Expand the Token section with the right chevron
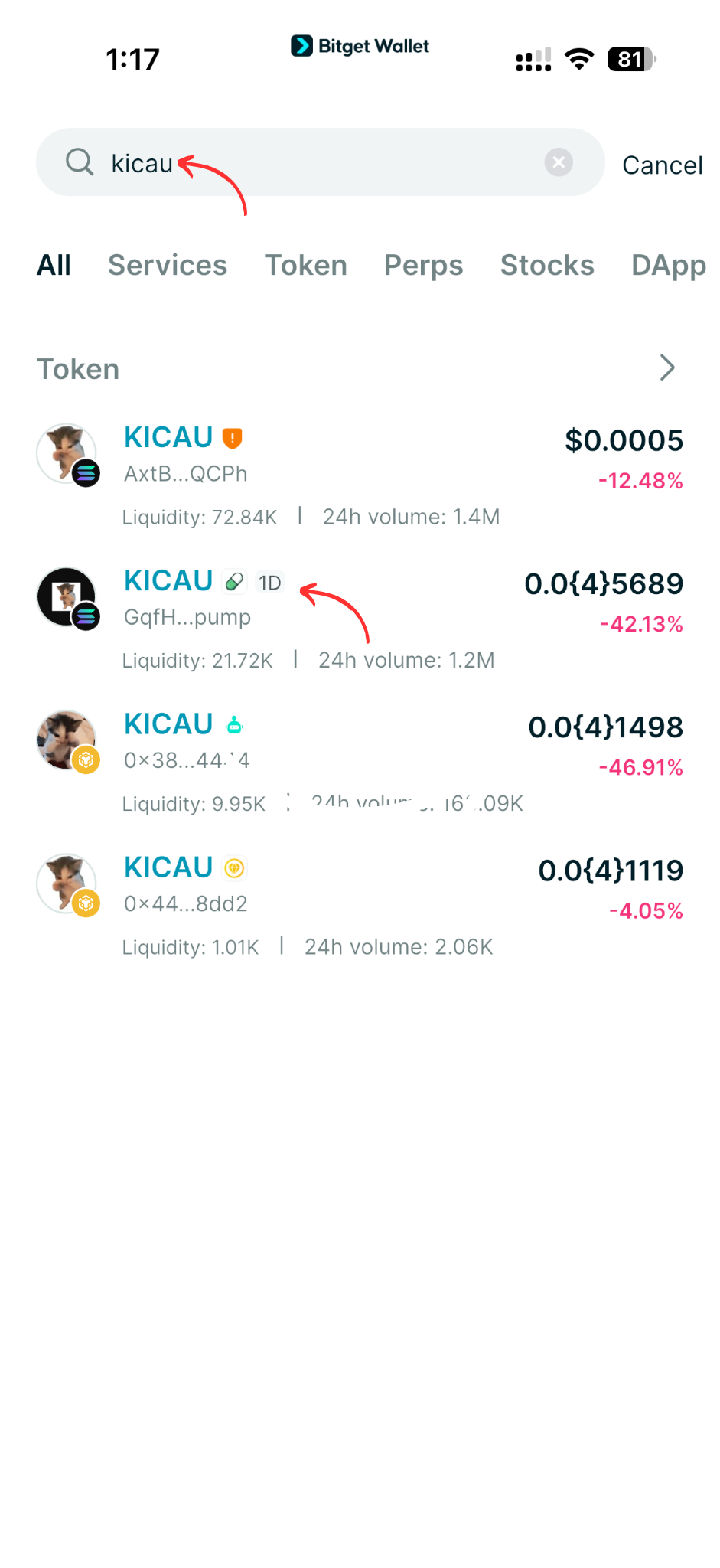 point(666,368)
